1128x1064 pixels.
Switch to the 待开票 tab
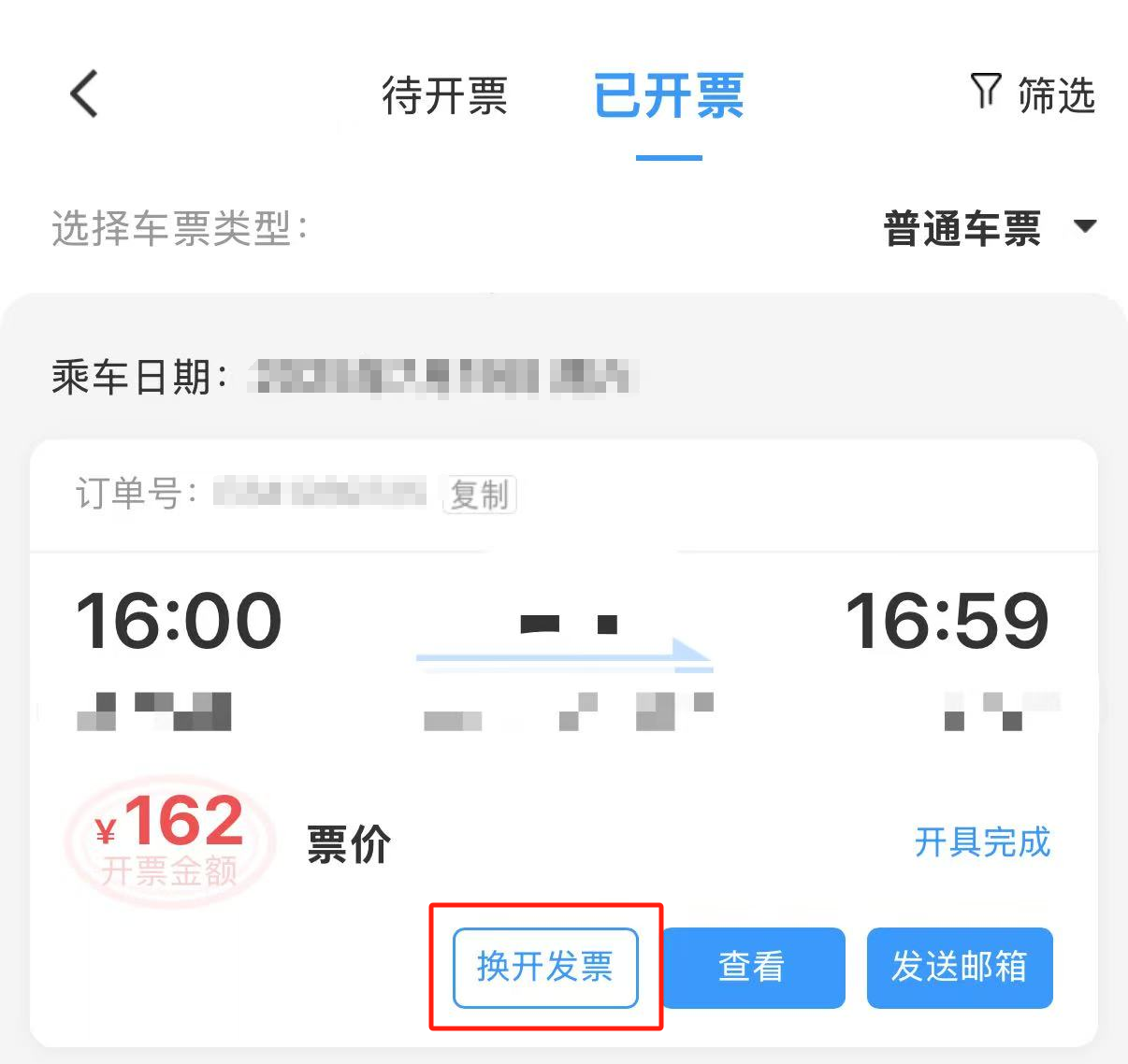(x=444, y=96)
